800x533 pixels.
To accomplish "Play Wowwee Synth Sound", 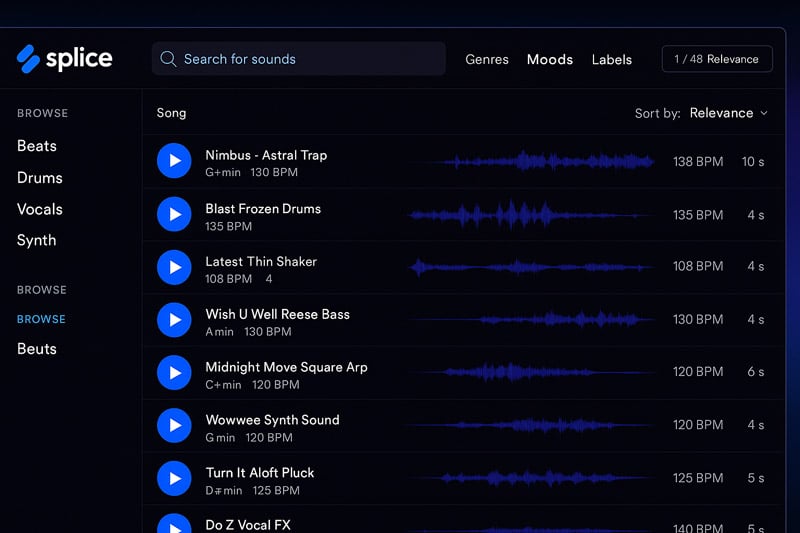I will pos(174,426).
